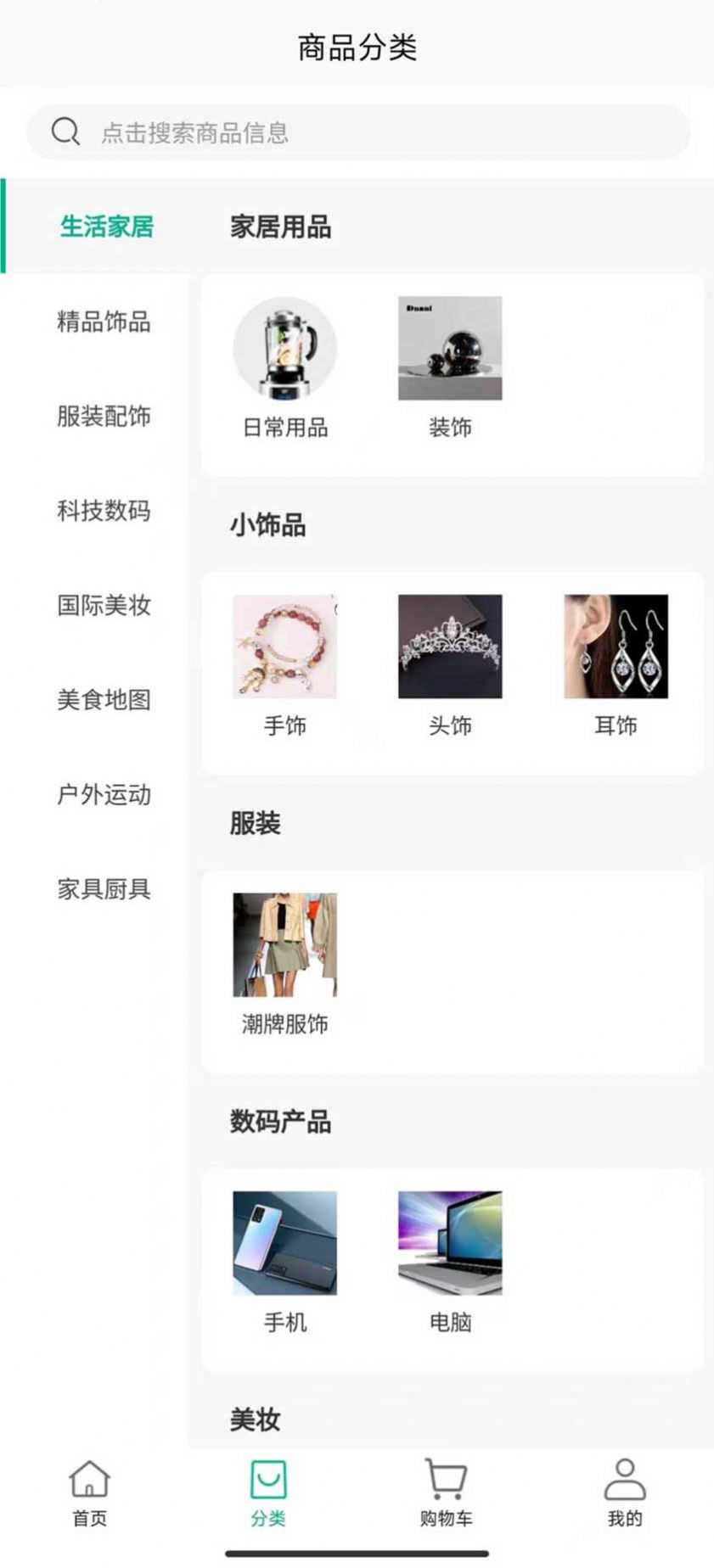Open the 购物车 shopping cart icon
The image size is (714, 1568).
tap(446, 1480)
